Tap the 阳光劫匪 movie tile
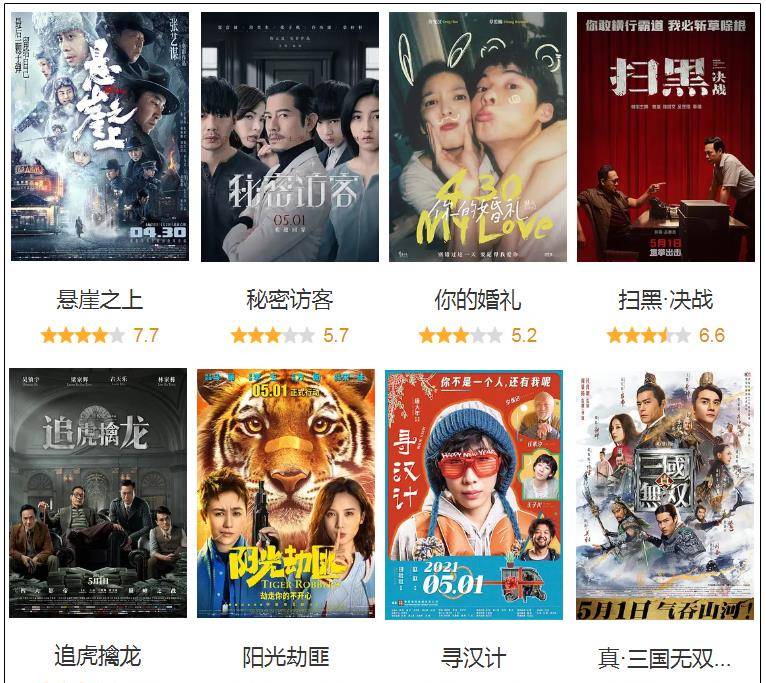Viewport: 766px width, 683px height. [286, 493]
